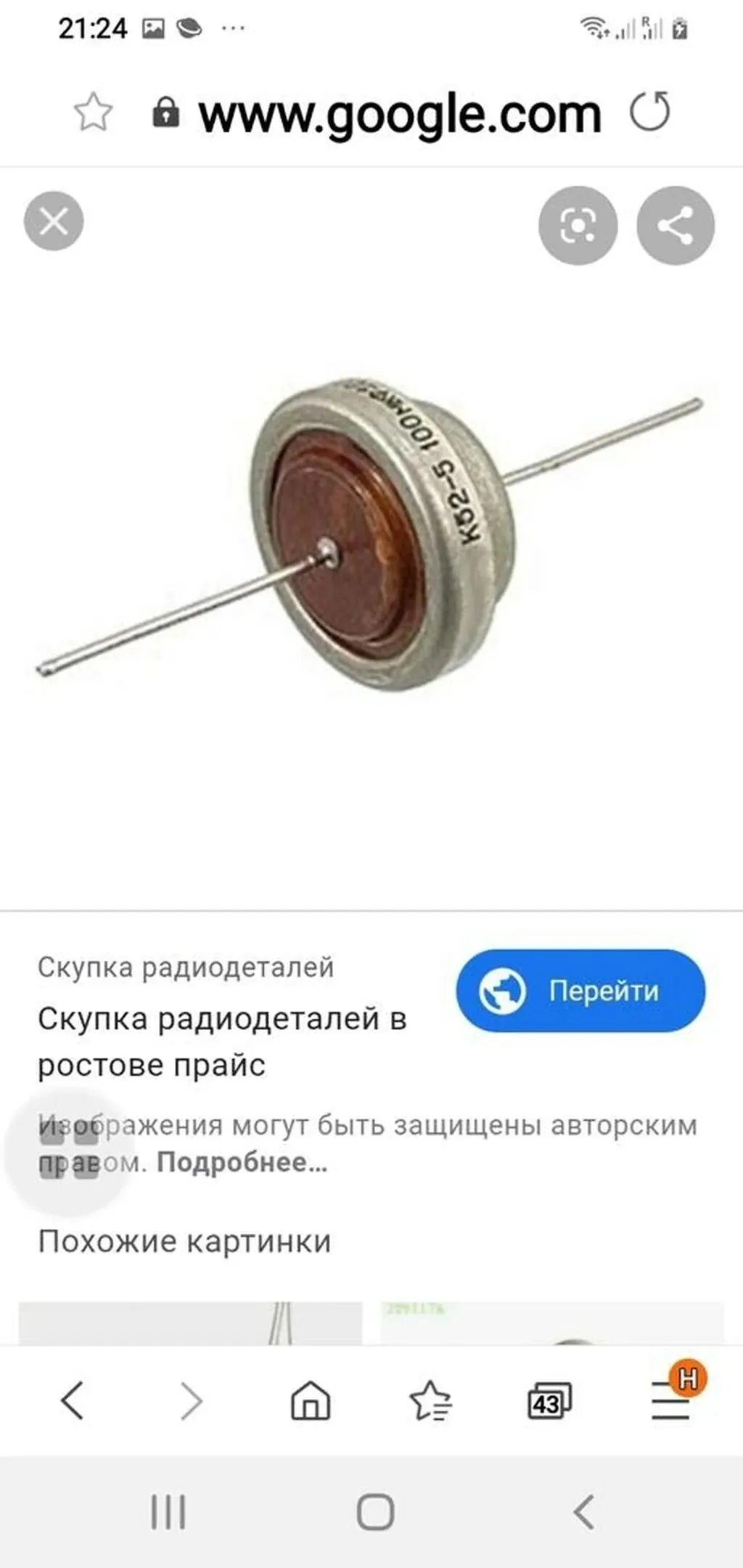Open the 43 tabs switcher

point(549,1401)
